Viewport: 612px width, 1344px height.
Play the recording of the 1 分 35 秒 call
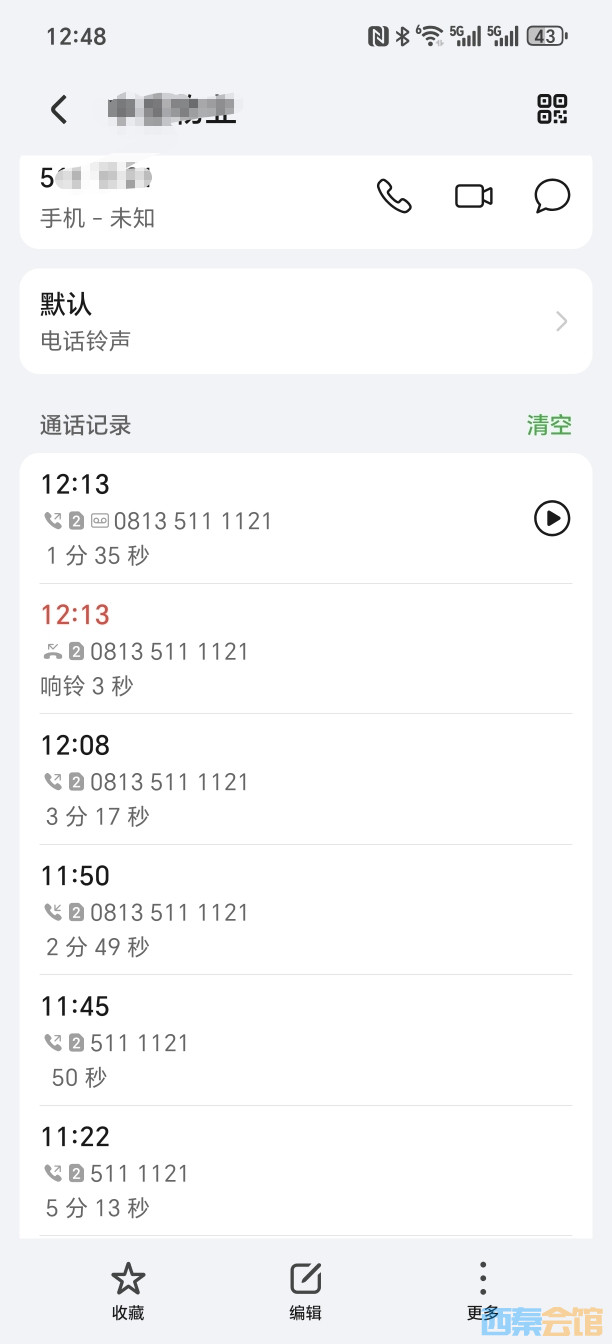[x=552, y=518]
